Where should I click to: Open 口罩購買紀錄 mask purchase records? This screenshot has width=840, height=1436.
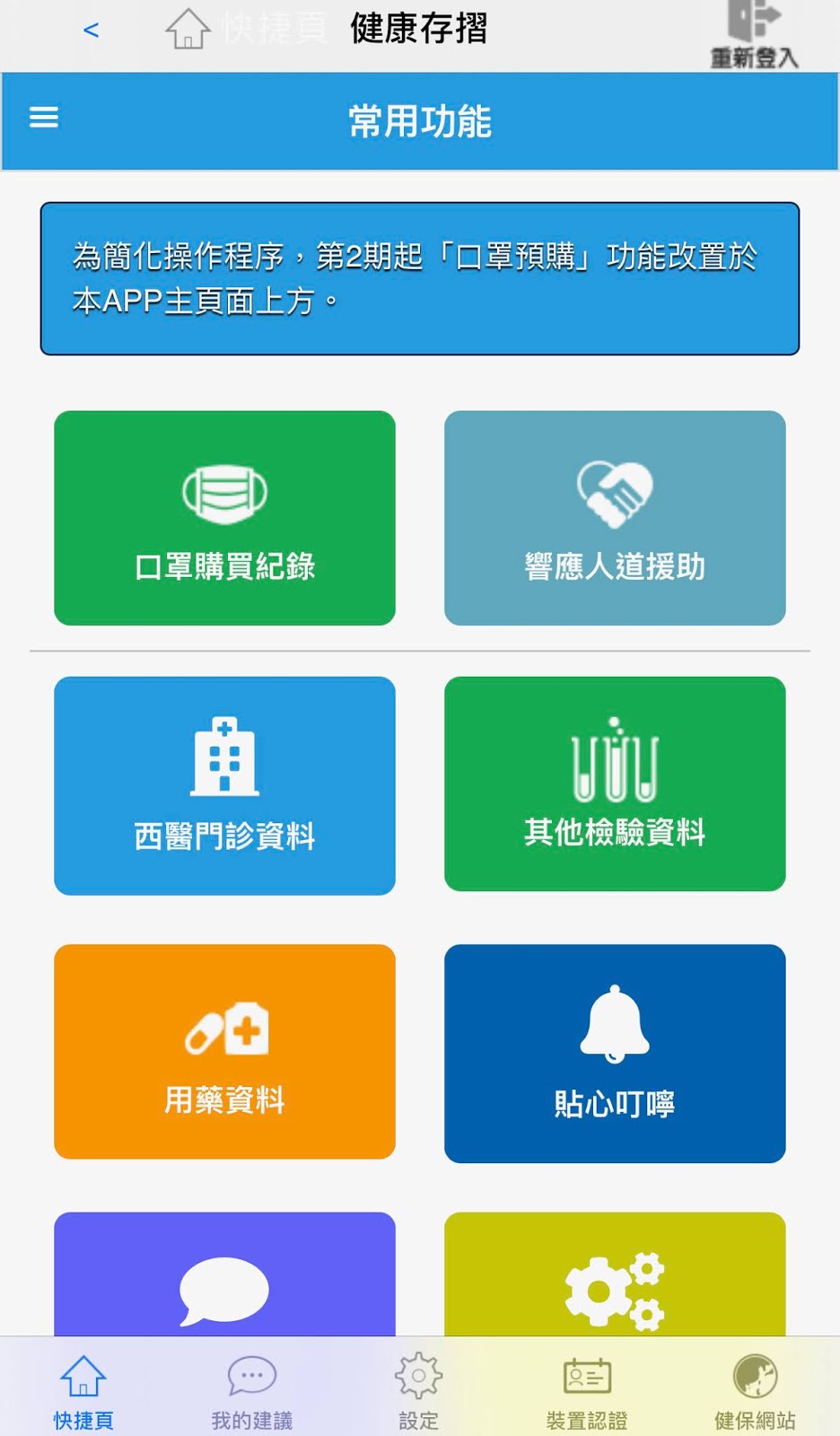point(224,518)
